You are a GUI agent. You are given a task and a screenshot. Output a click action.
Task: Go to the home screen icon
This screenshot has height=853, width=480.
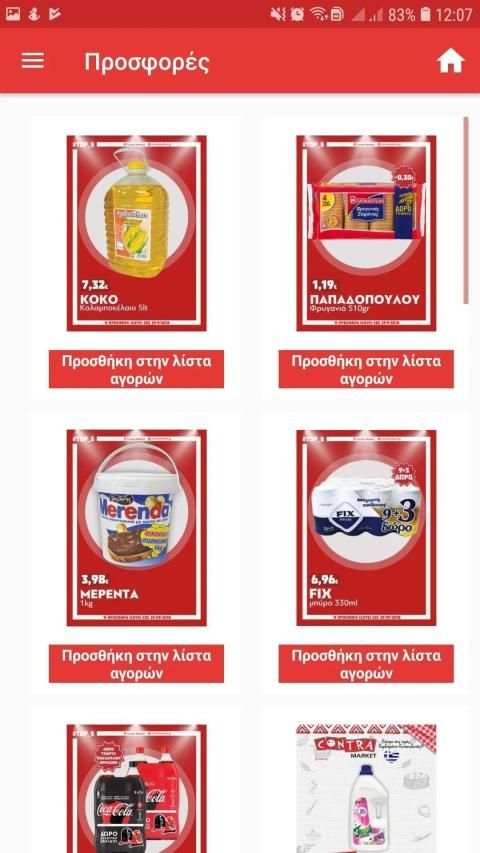click(x=451, y=61)
